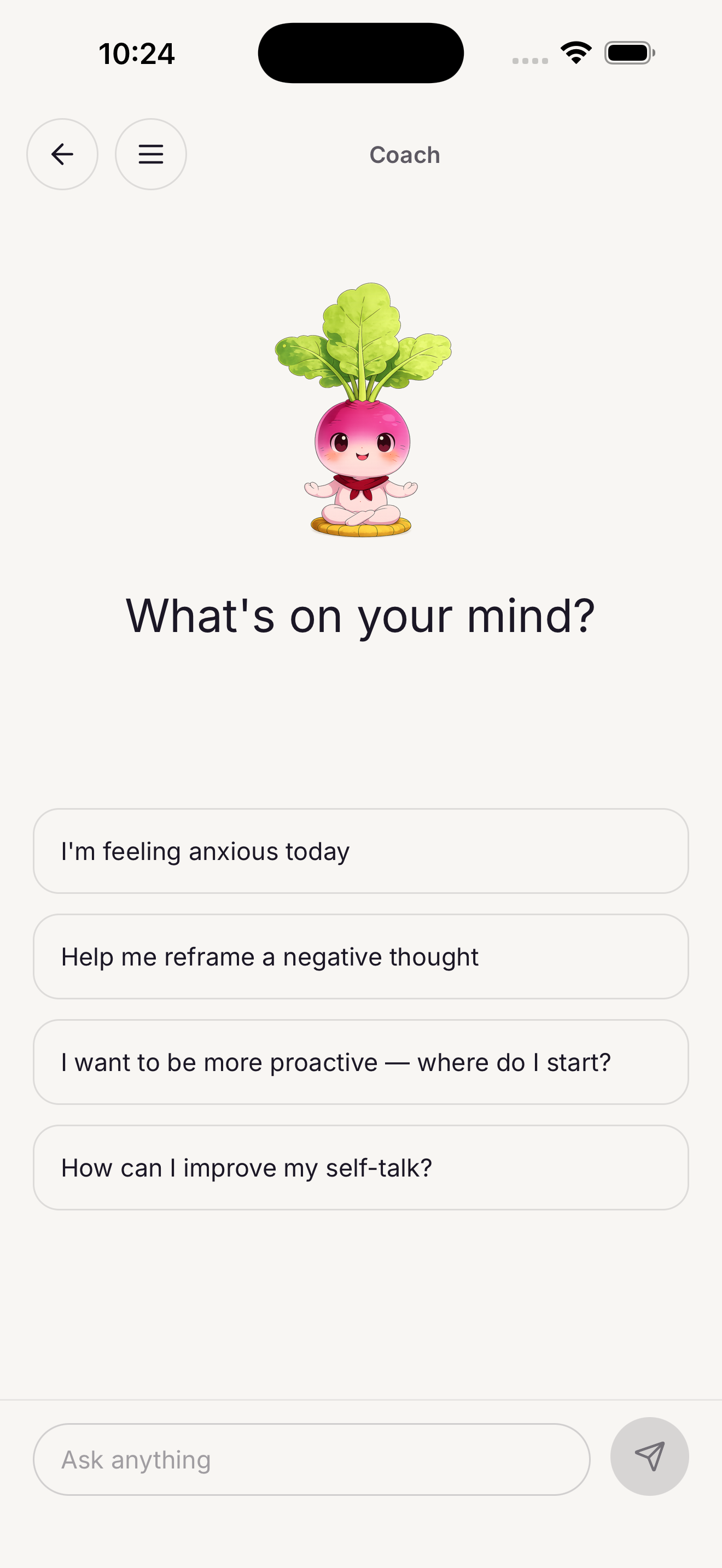Select 'How can I improve my self-talk?'

click(360, 1167)
